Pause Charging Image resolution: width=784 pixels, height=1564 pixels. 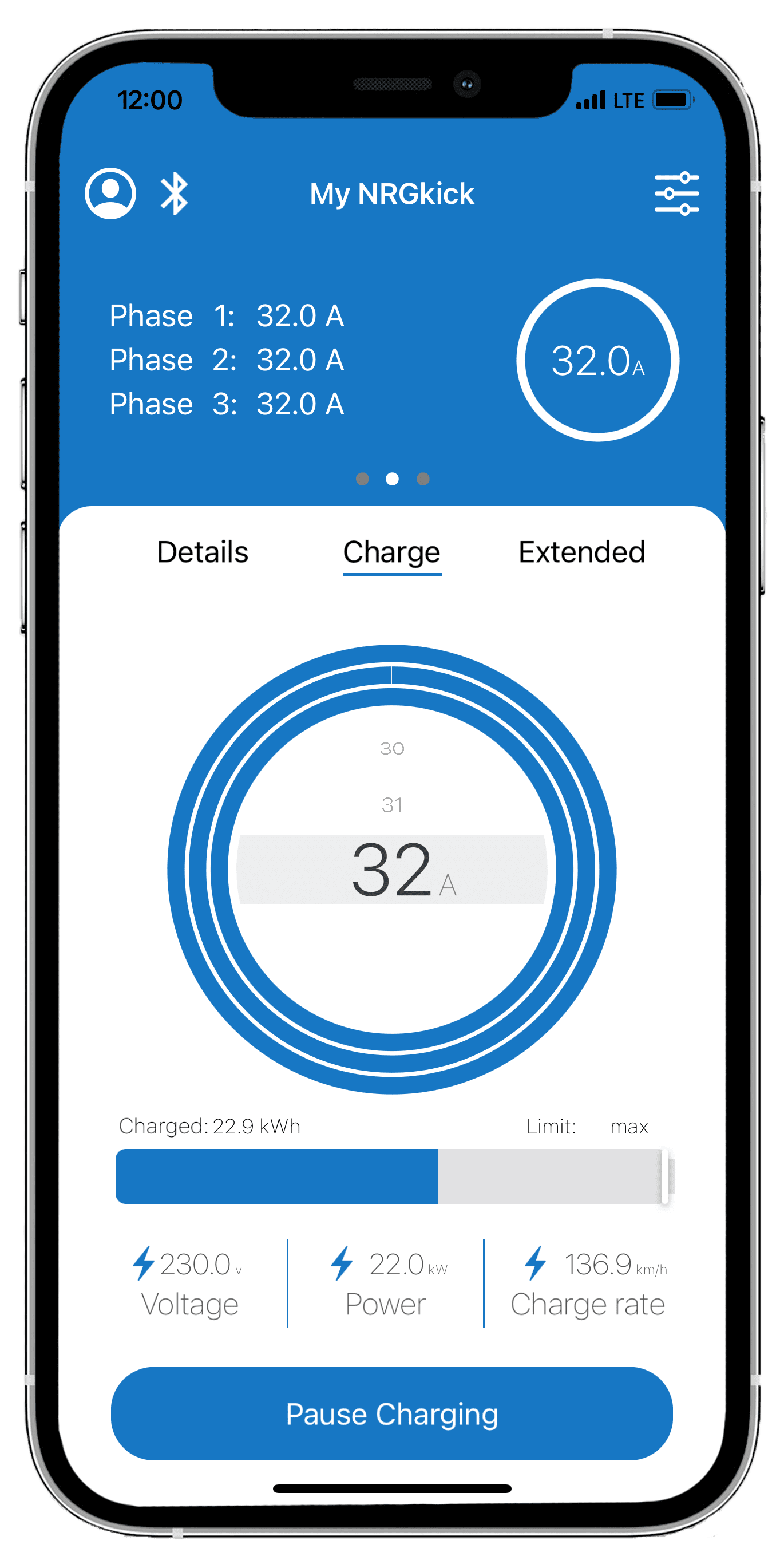point(392,1413)
